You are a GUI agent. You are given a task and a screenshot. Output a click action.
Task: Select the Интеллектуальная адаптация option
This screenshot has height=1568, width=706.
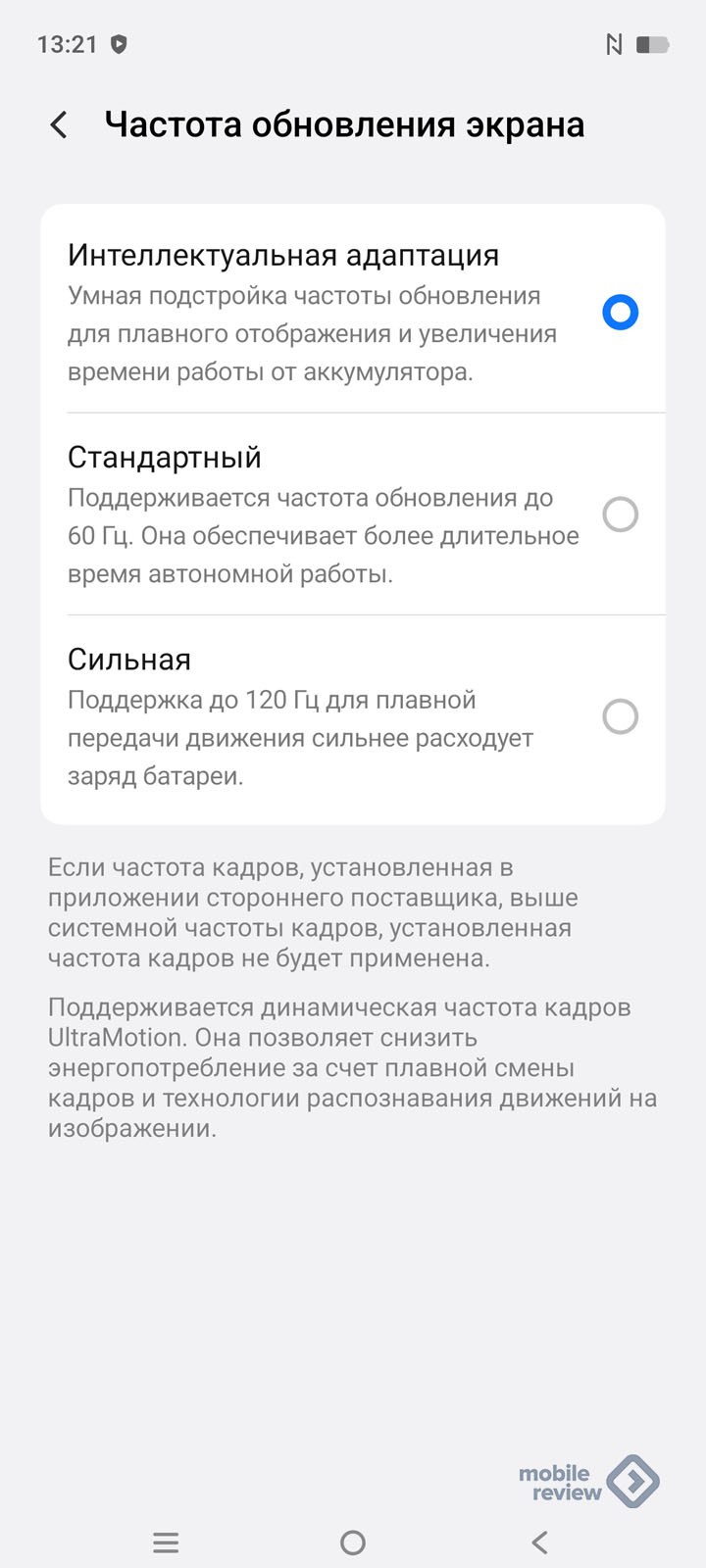tap(620, 313)
